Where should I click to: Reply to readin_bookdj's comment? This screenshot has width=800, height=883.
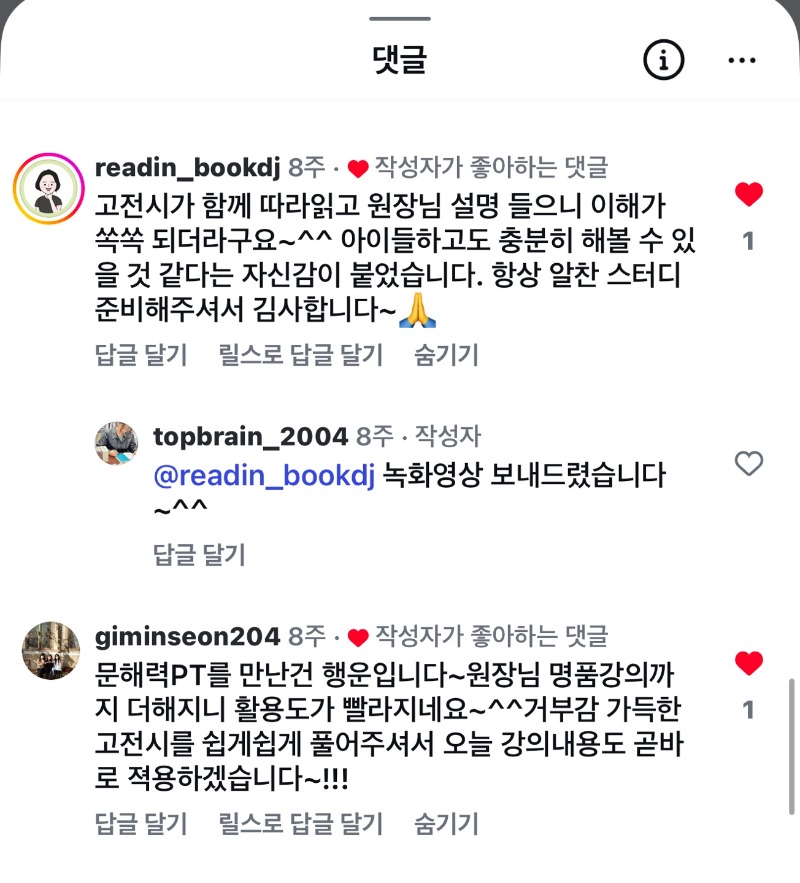pos(142,354)
